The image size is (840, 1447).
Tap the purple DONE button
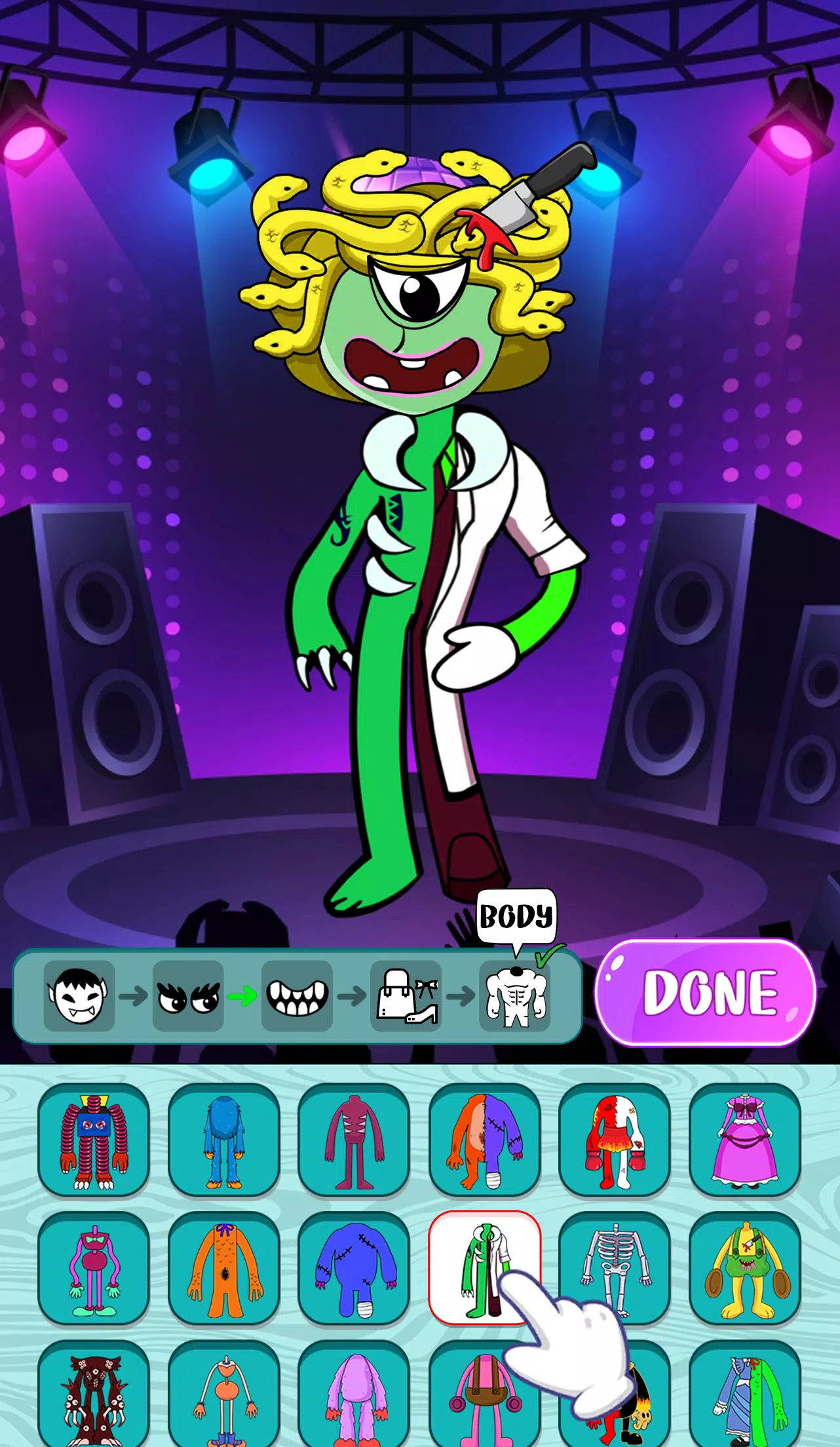(706, 992)
